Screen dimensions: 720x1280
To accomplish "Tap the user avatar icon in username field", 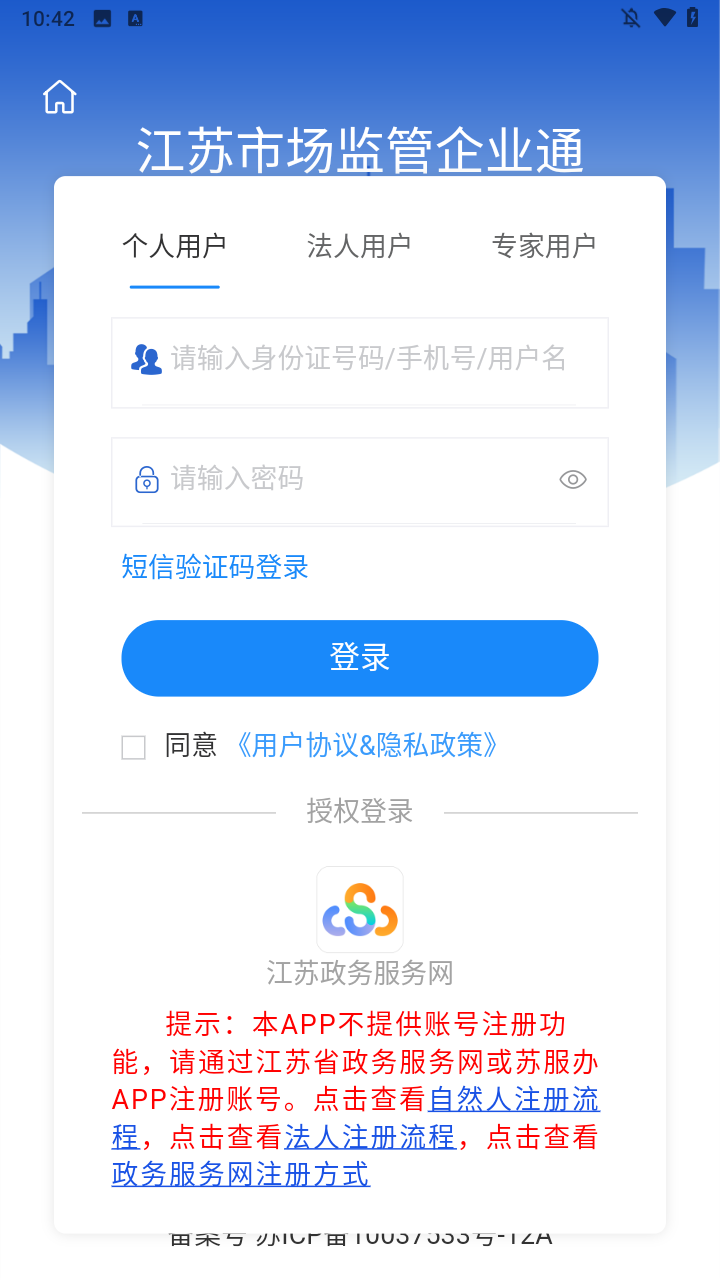I will click(146, 357).
